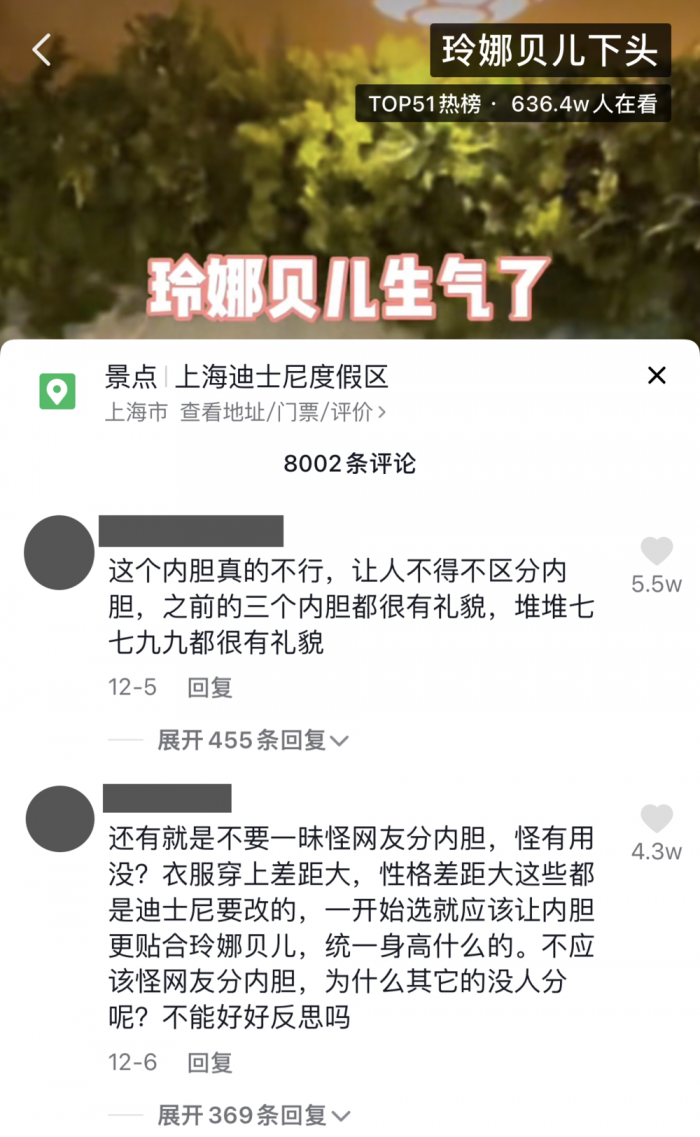This screenshot has width=700, height=1137.
Task: Open the second commenter's profile avatar
Action: (59, 818)
